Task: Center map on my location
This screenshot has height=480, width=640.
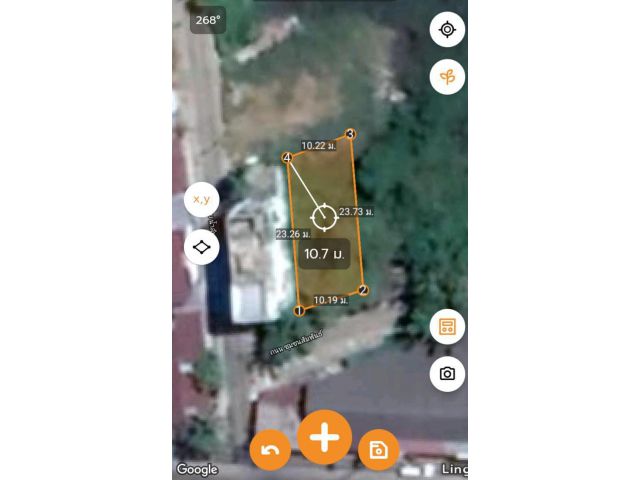Action: pos(447,29)
